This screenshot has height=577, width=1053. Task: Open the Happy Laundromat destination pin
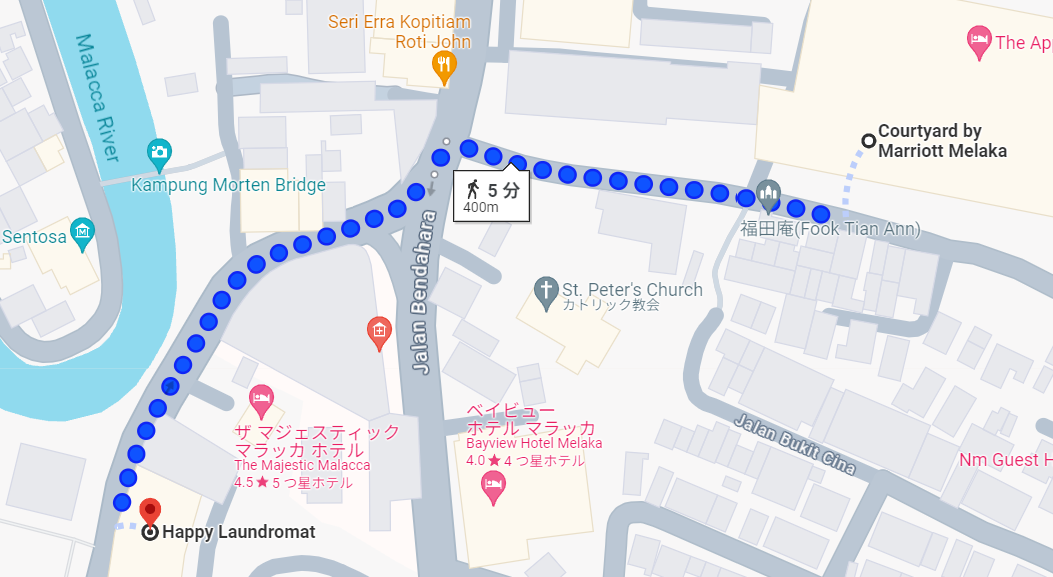[150, 512]
